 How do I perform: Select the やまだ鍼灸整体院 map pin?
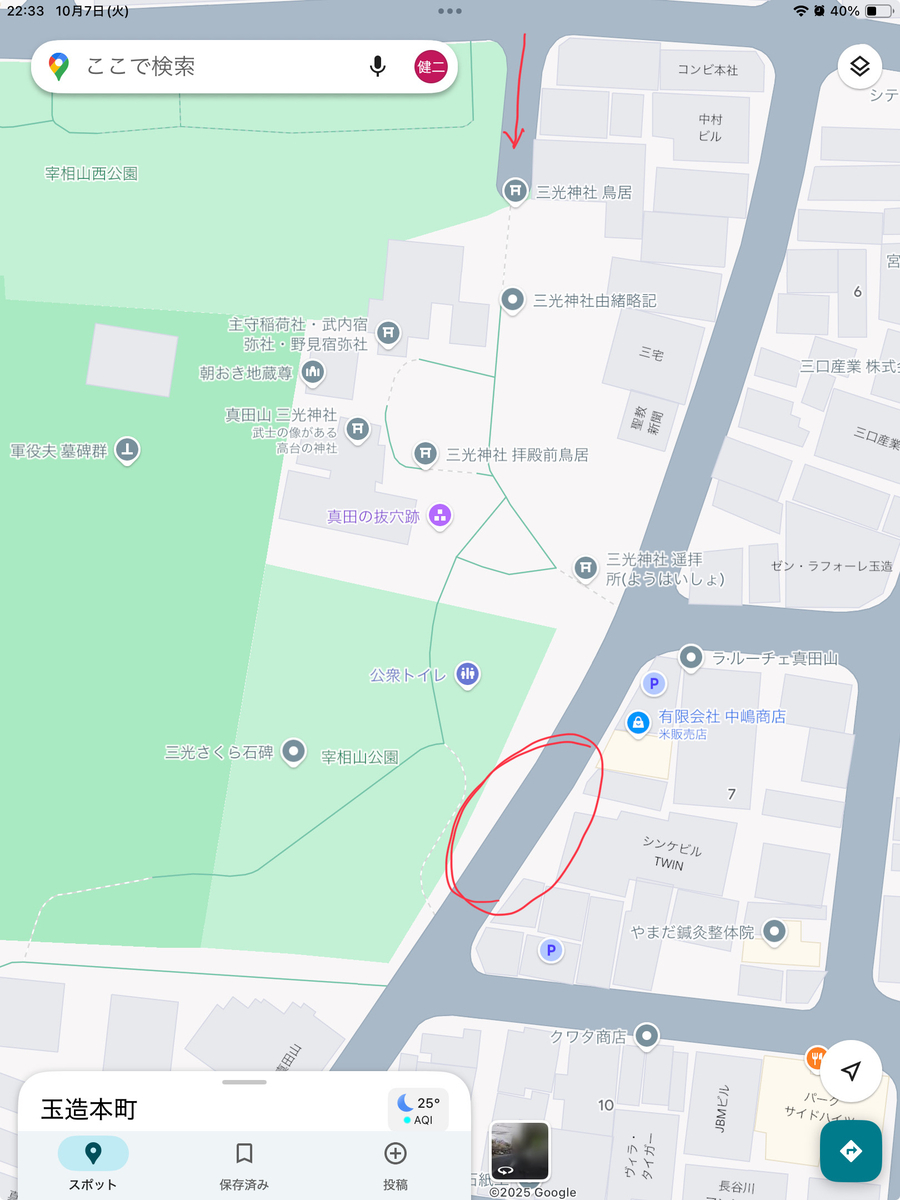(774, 932)
